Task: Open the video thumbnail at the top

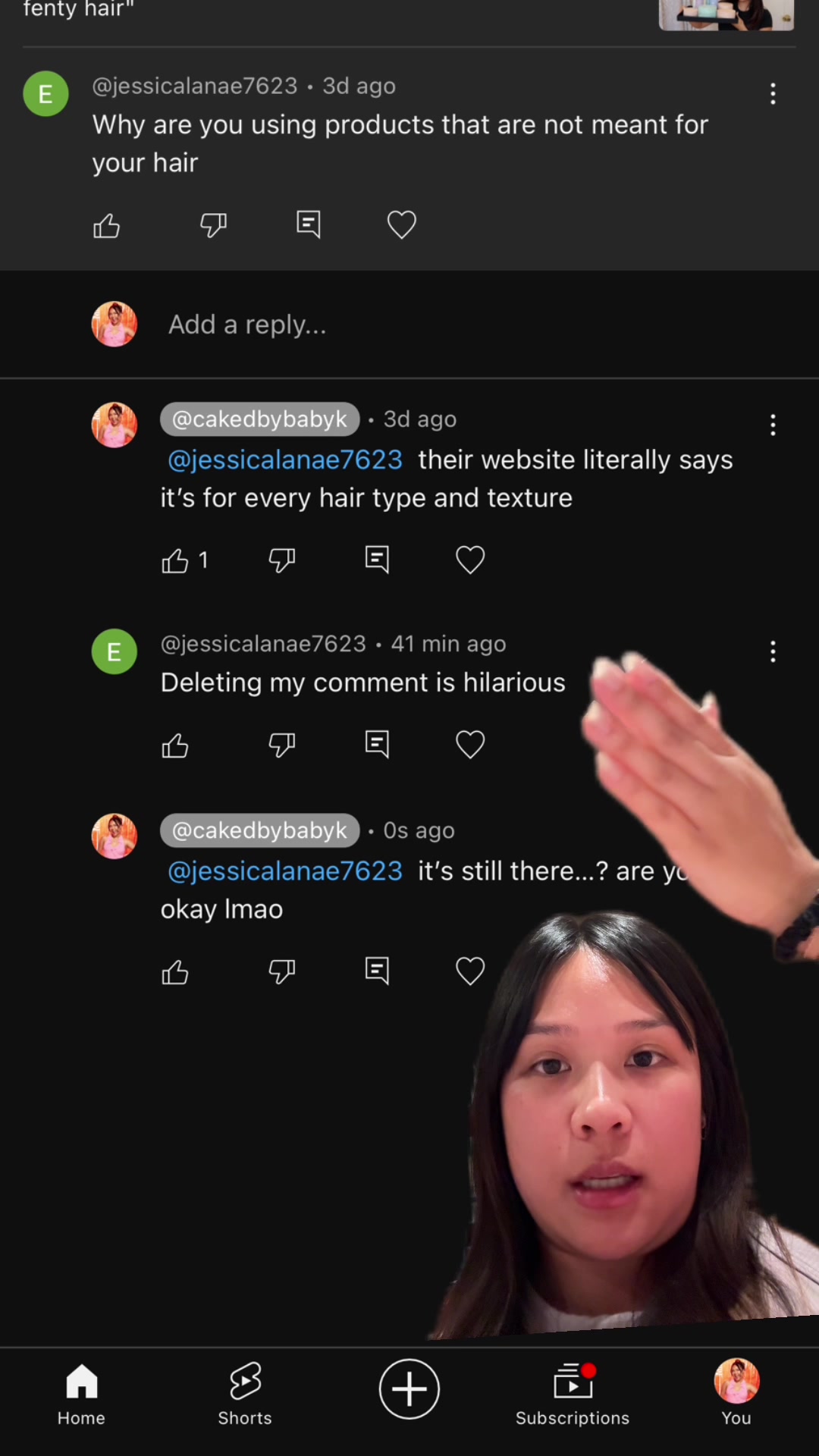Action: [726, 15]
